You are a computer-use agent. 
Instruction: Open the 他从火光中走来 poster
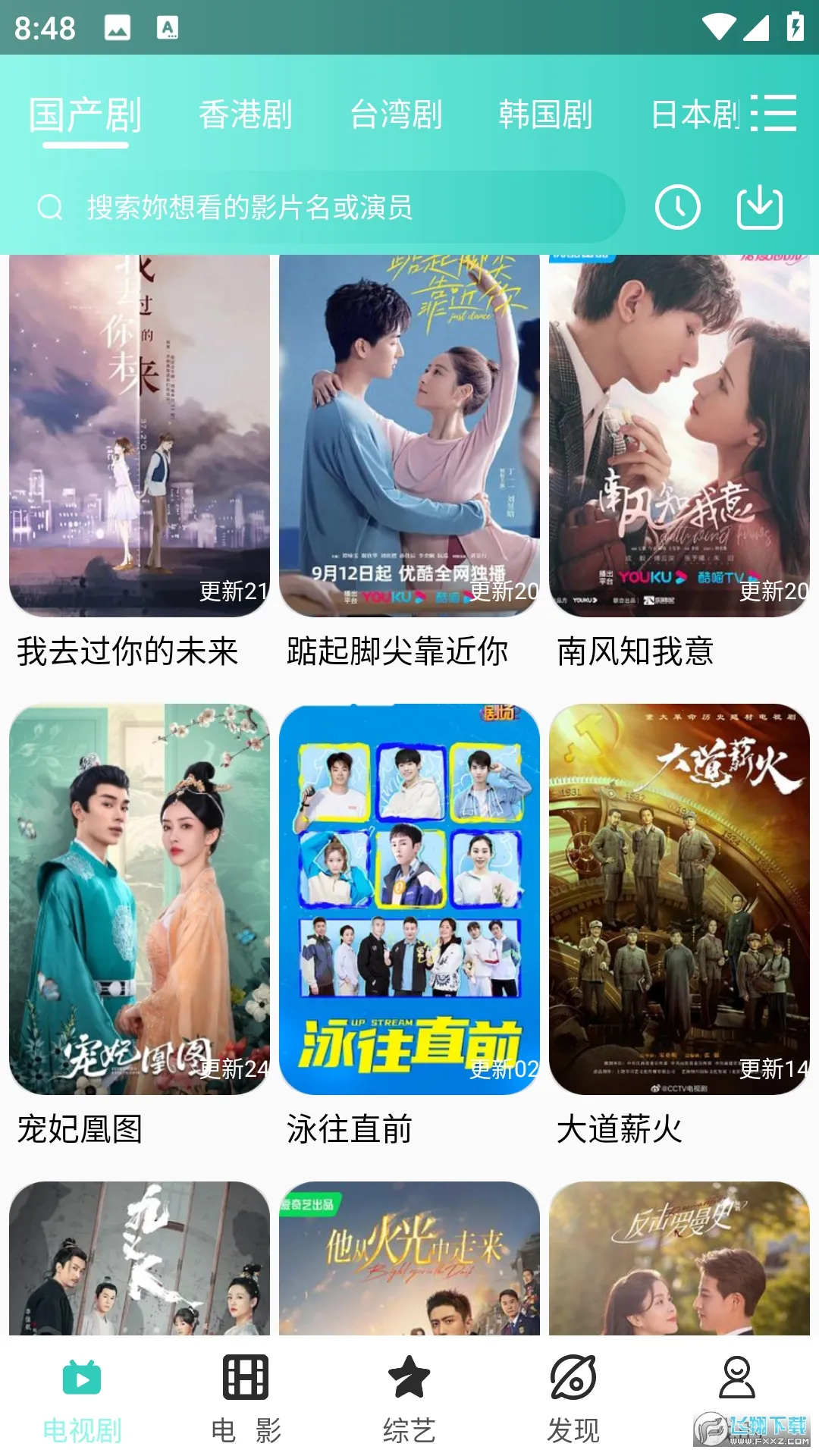pos(409,1259)
